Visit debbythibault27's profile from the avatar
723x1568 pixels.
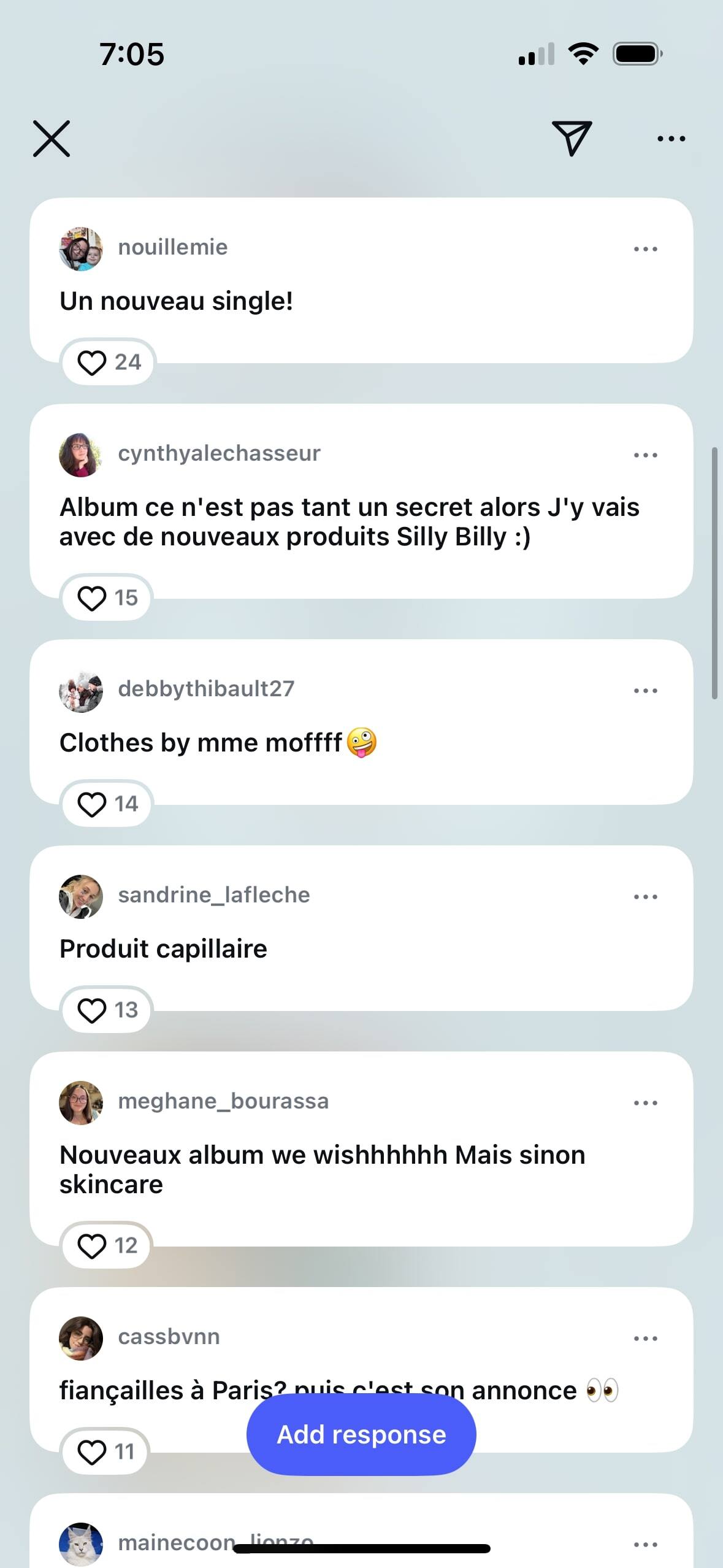[x=81, y=691]
